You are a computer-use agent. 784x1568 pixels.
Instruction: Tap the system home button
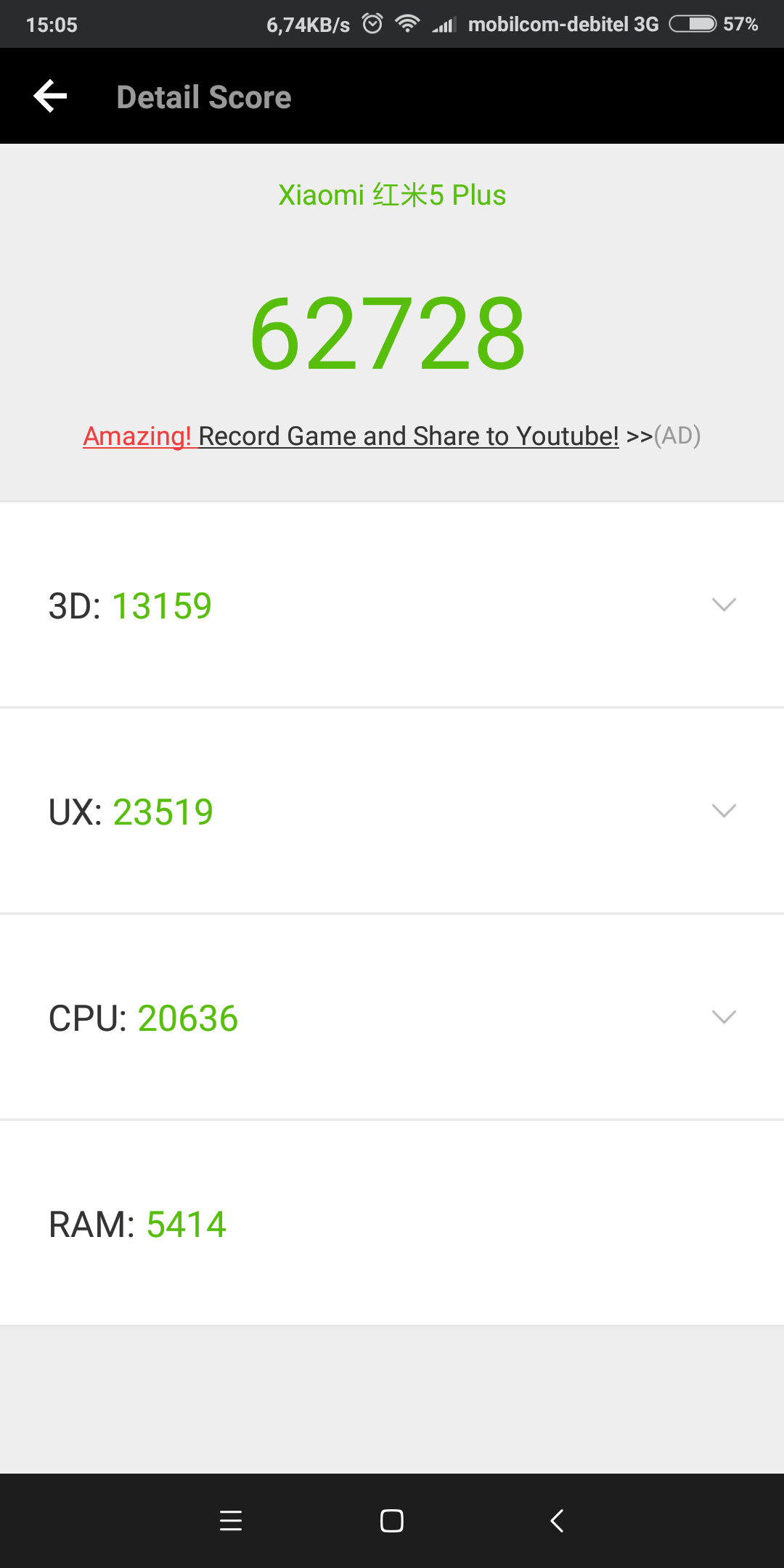click(x=392, y=1520)
